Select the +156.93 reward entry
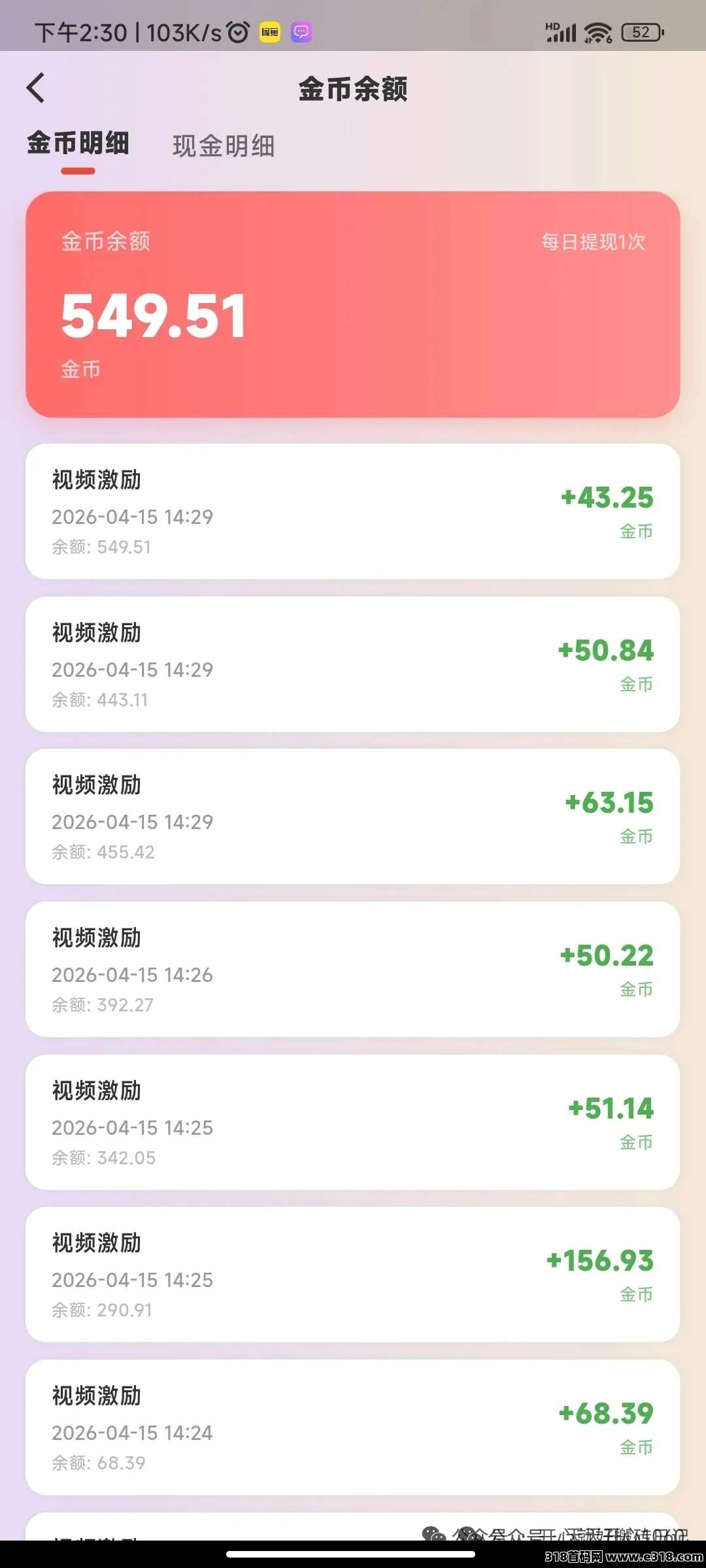706x1568 pixels. 353,1274
